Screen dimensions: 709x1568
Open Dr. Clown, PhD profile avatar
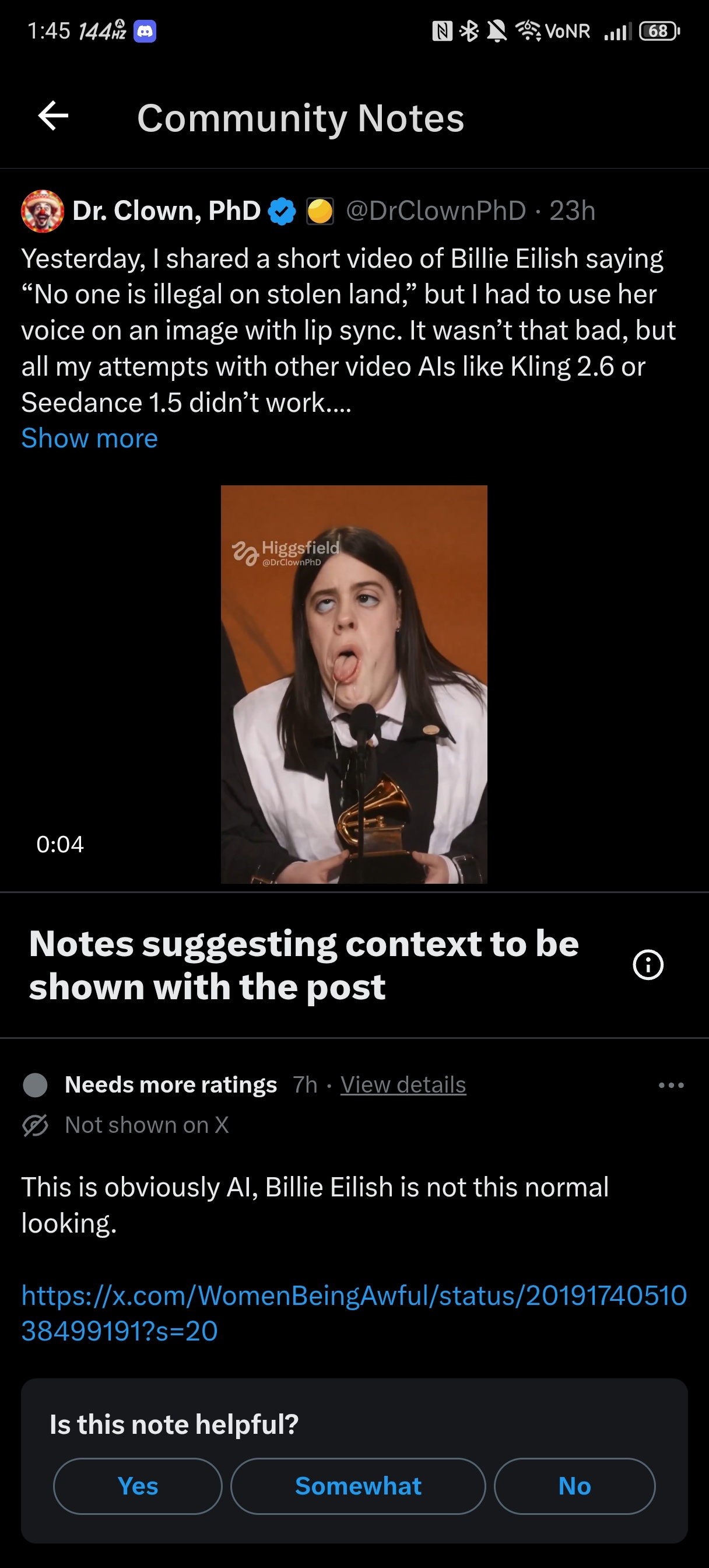point(43,211)
